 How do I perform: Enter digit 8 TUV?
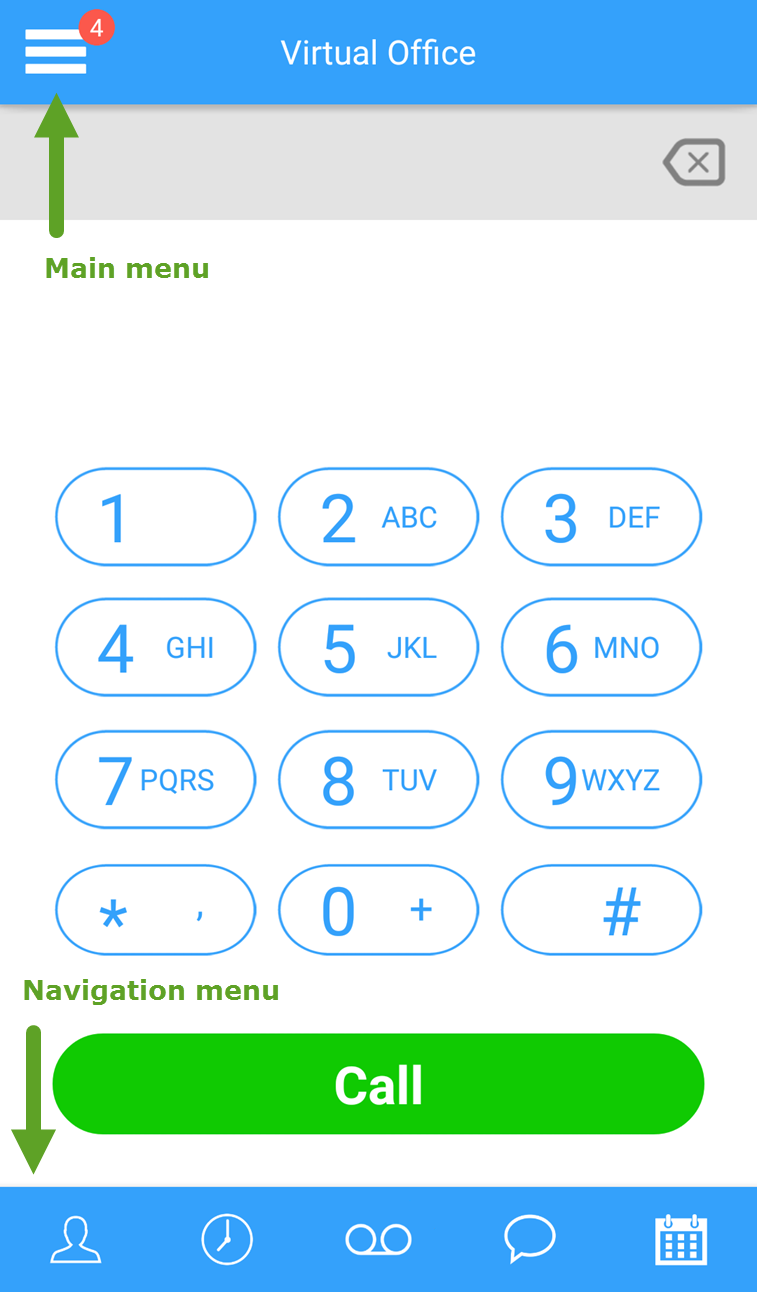tap(378, 780)
